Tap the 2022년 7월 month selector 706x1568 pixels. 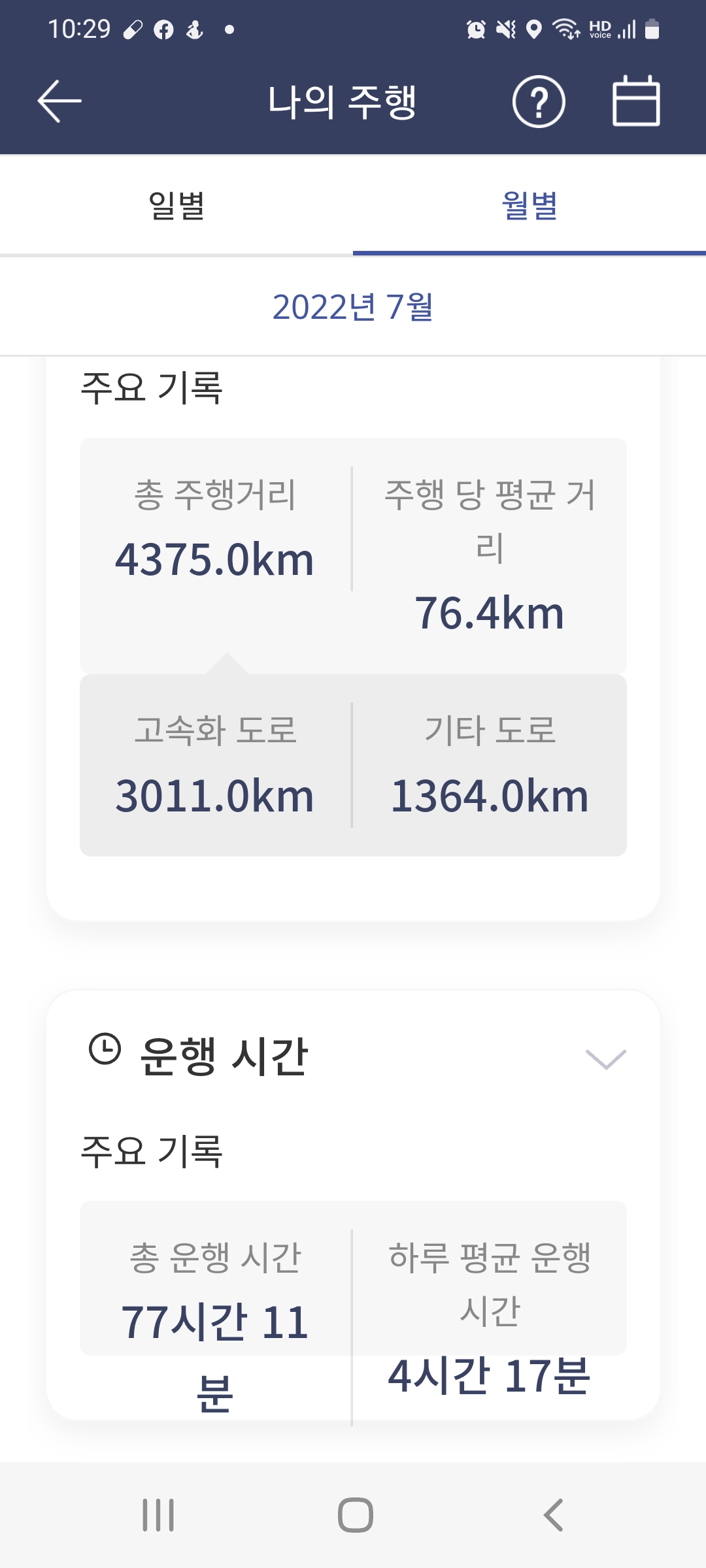tap(353, 307)
